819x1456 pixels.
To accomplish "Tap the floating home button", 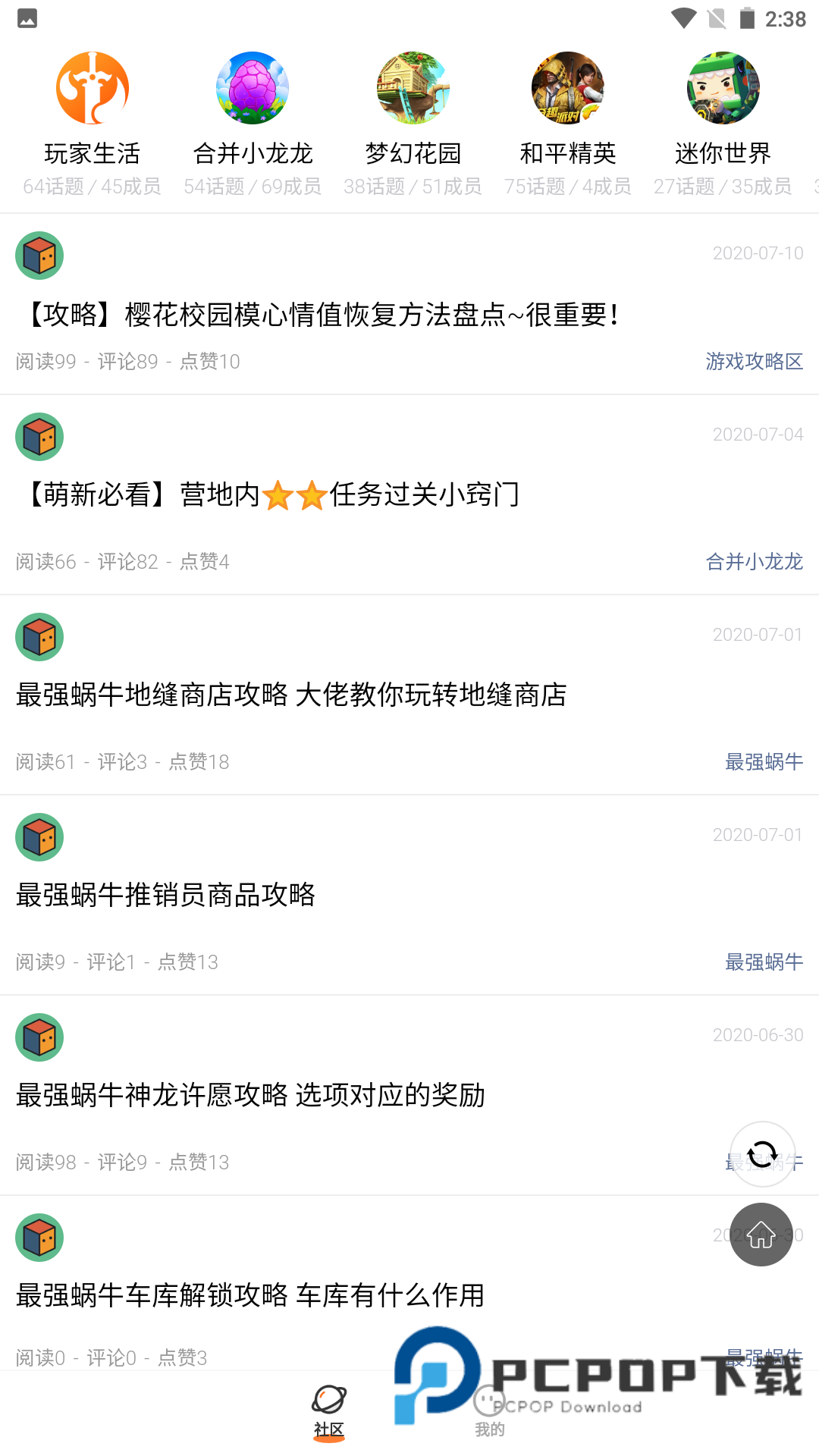I will pos(761,1235).
